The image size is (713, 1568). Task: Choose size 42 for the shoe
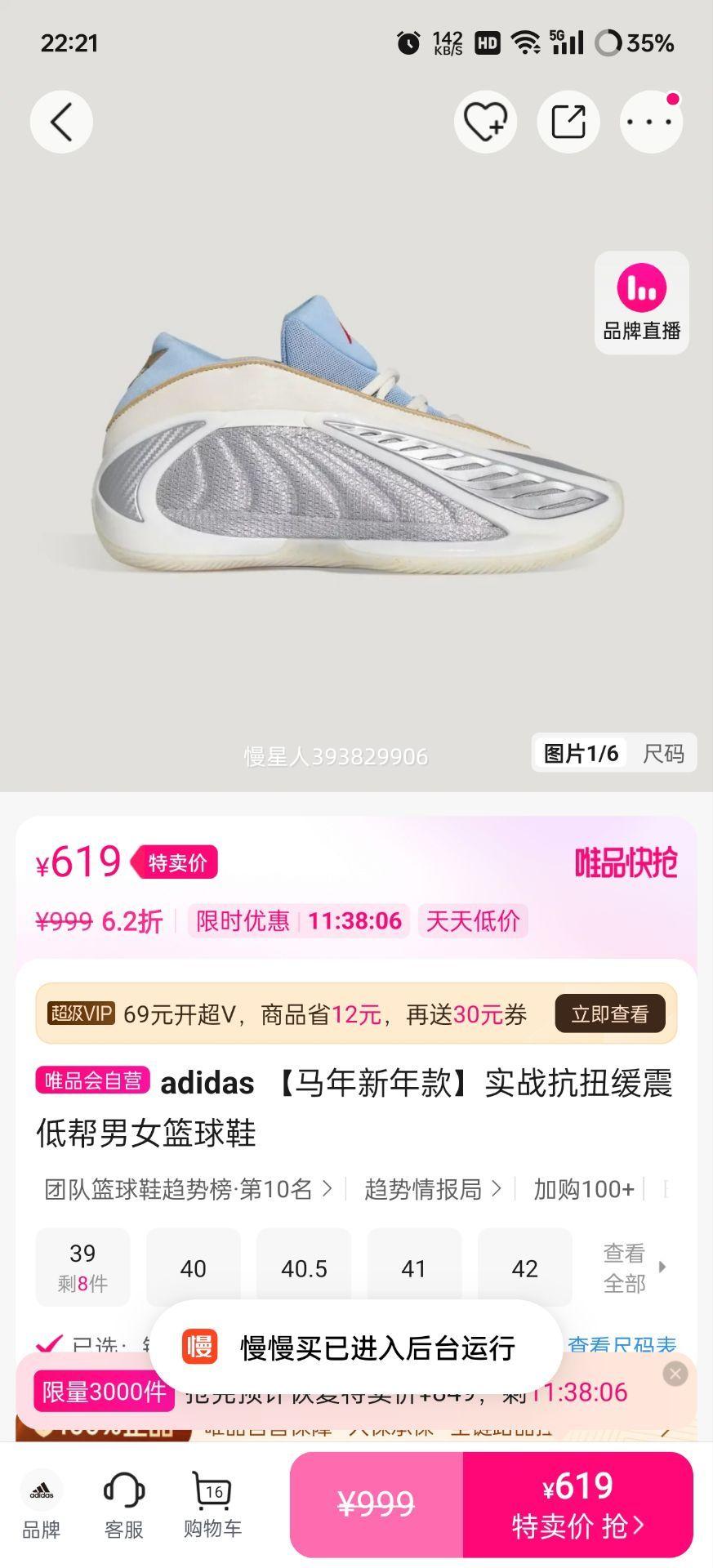525,1267
